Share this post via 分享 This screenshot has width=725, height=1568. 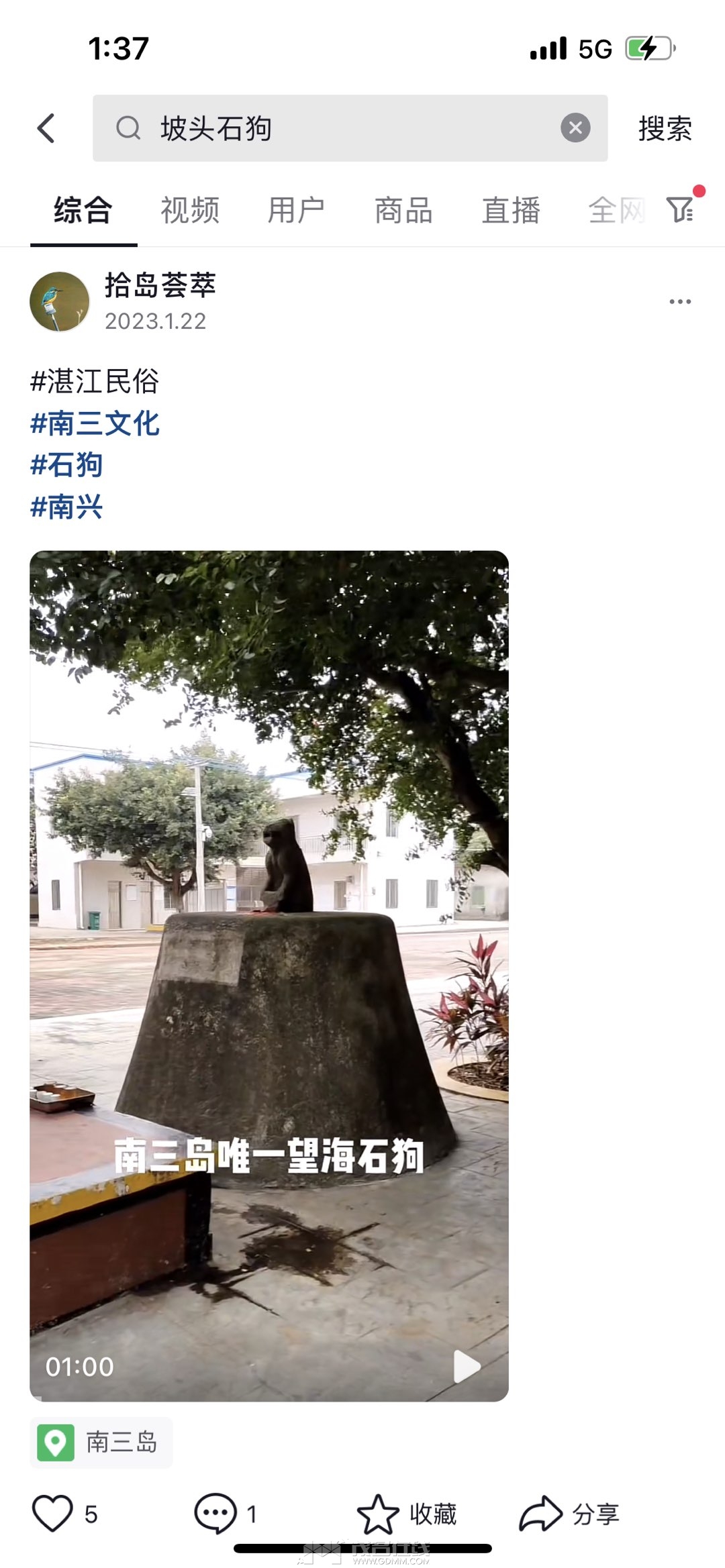tap(569, 1514)
